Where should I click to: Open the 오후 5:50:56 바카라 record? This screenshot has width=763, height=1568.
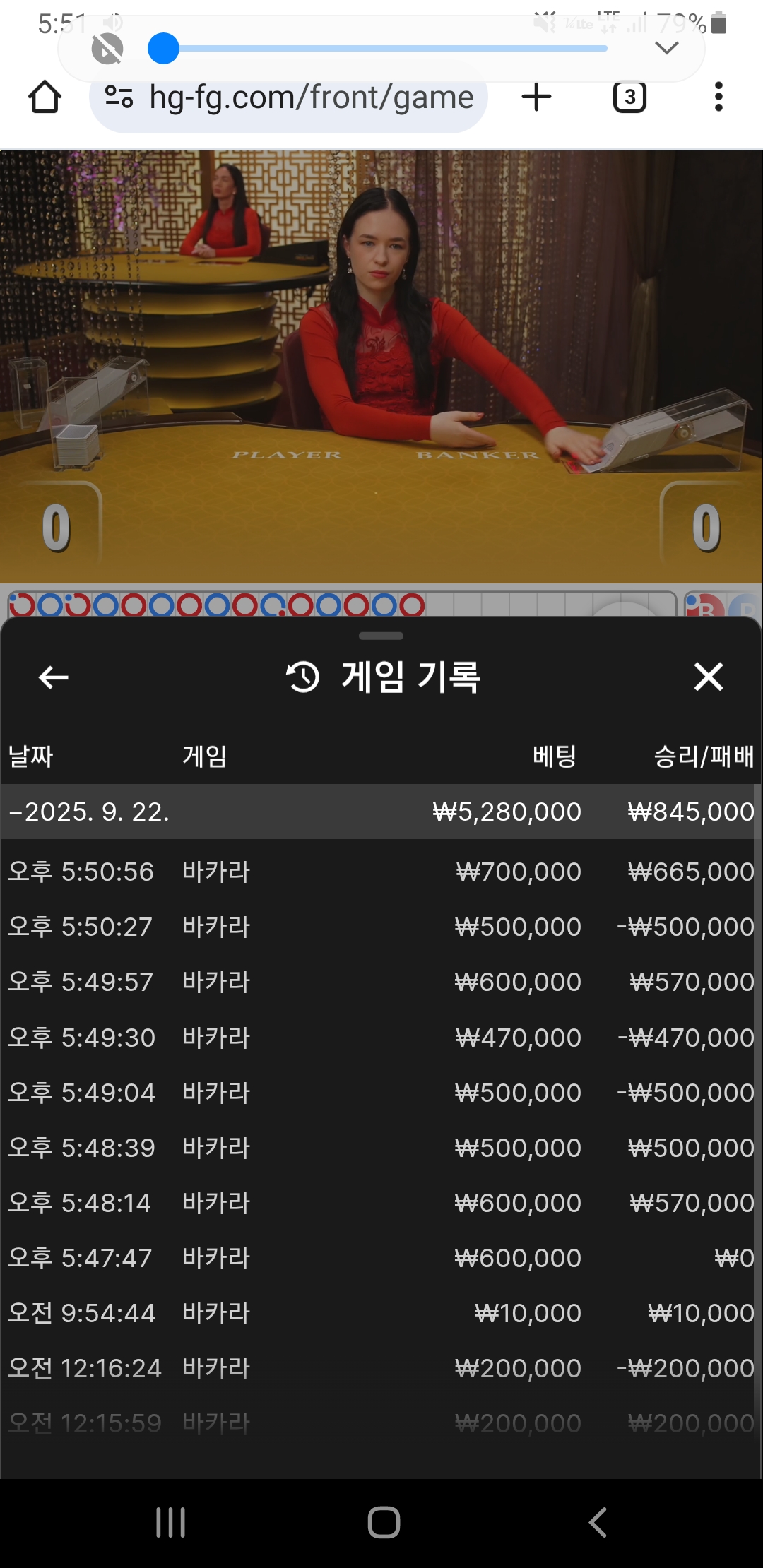point(381,872)
